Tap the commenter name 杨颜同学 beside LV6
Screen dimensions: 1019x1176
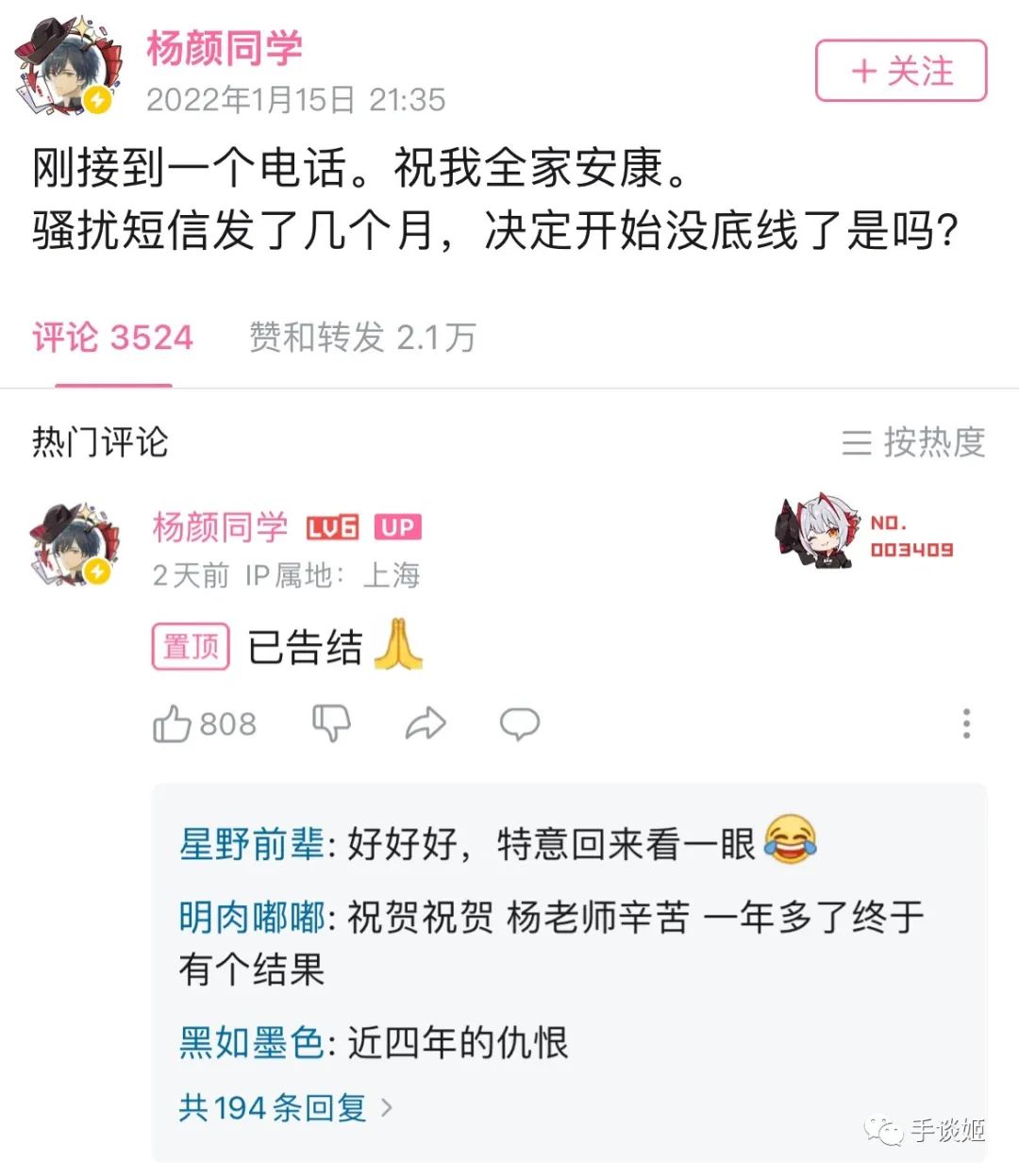(220, 526)
